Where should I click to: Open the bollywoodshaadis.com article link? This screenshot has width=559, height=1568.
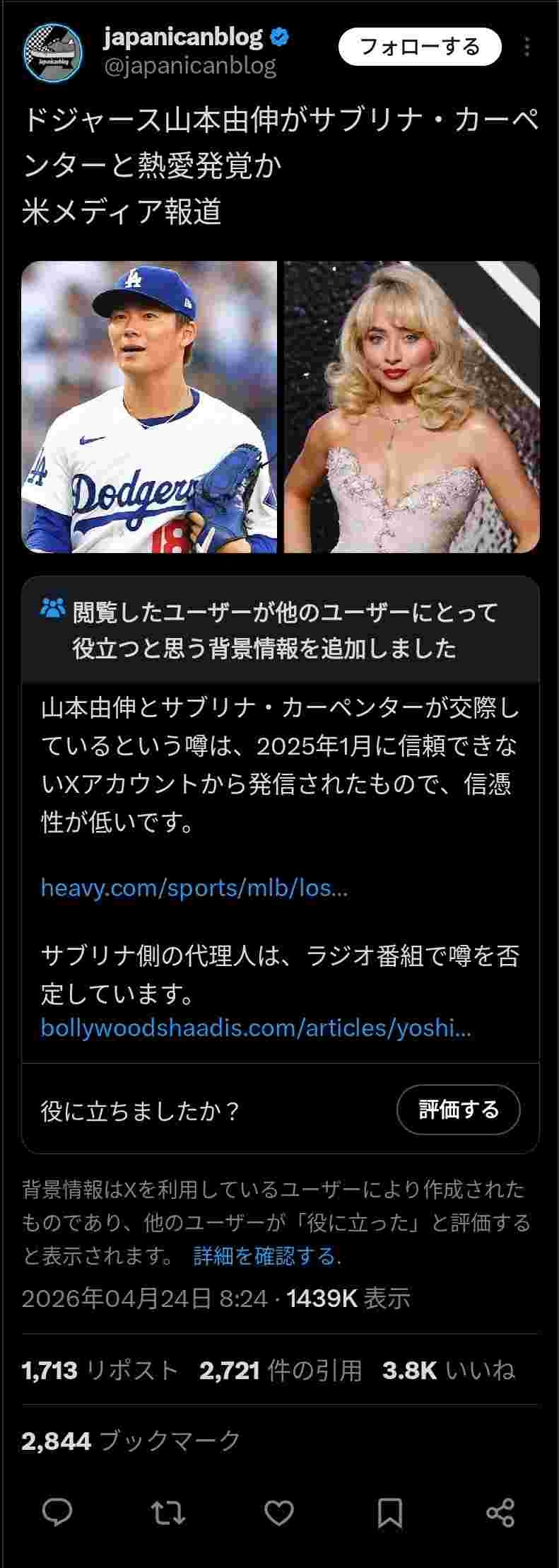coord(256,1027)
